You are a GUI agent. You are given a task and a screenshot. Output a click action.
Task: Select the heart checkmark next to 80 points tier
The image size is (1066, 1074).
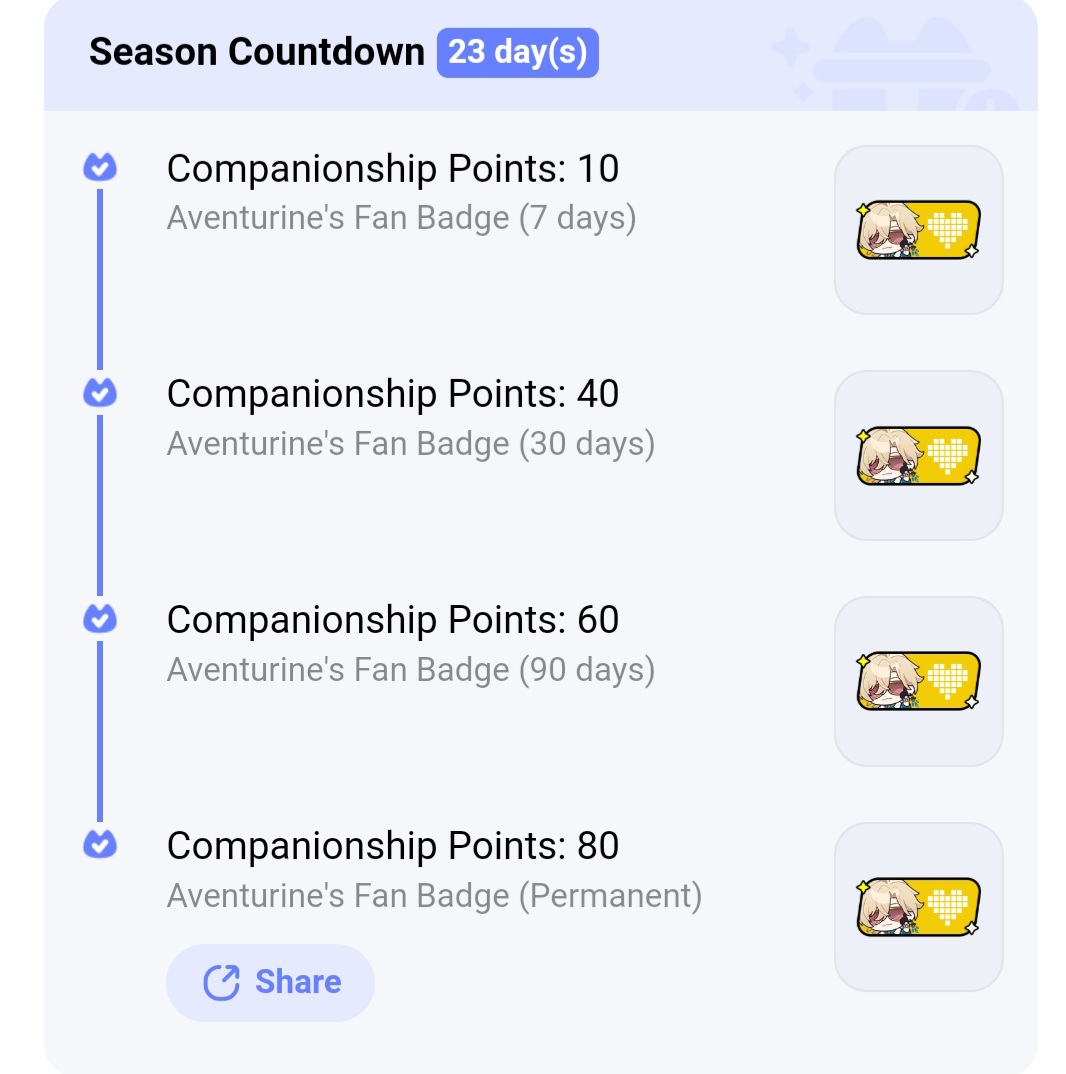pos(100,845)
